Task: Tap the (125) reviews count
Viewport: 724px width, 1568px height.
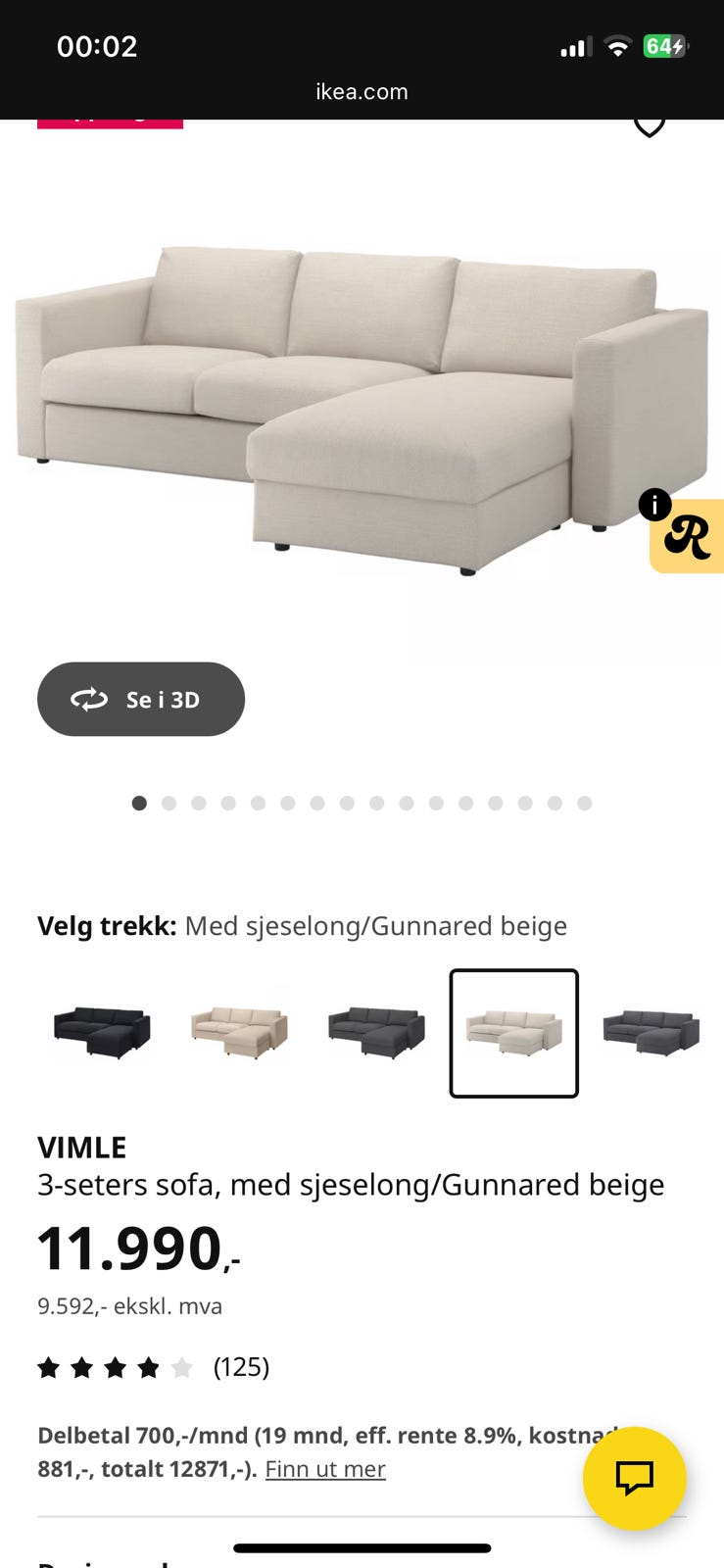Action: (x=242, y=1367)
